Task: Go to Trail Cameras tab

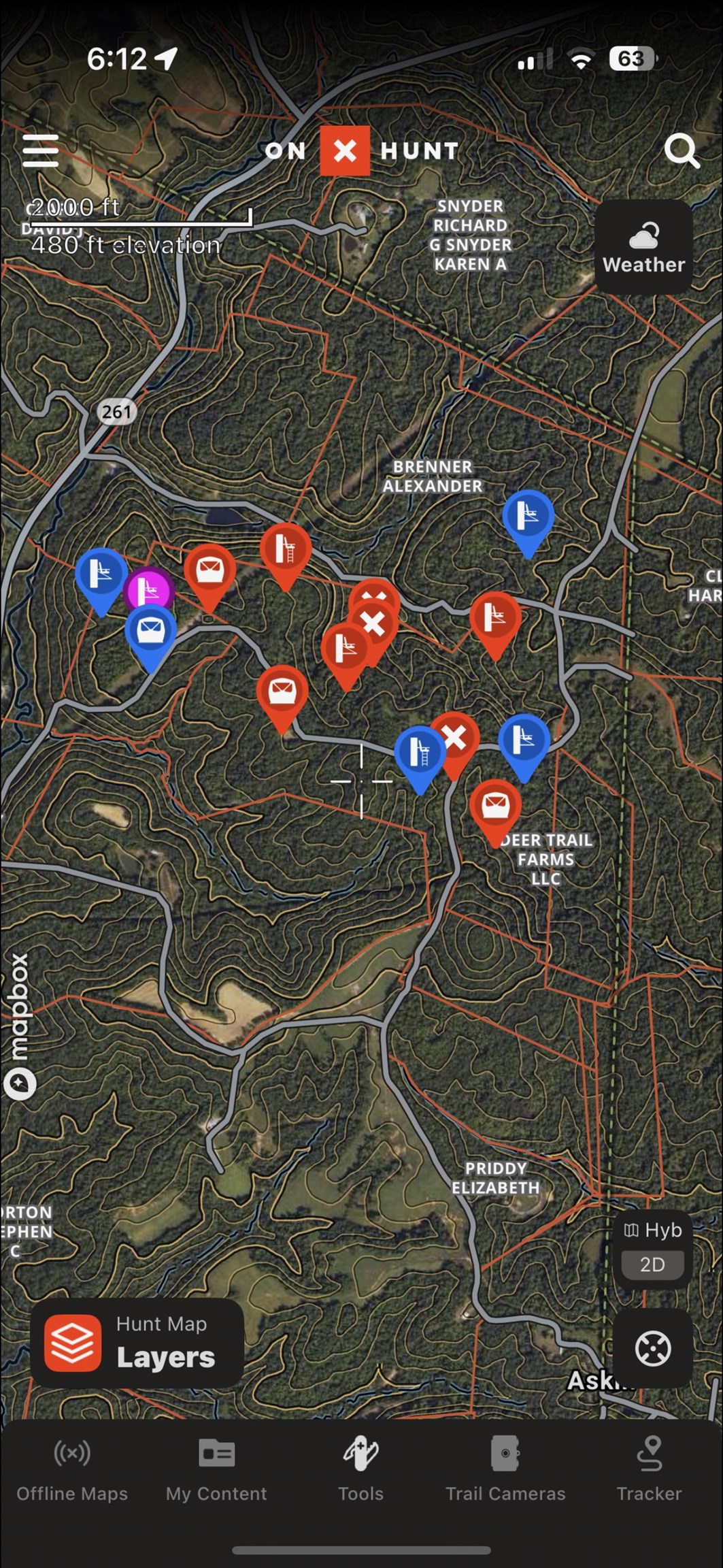Action: click(x=505, y=1471)
